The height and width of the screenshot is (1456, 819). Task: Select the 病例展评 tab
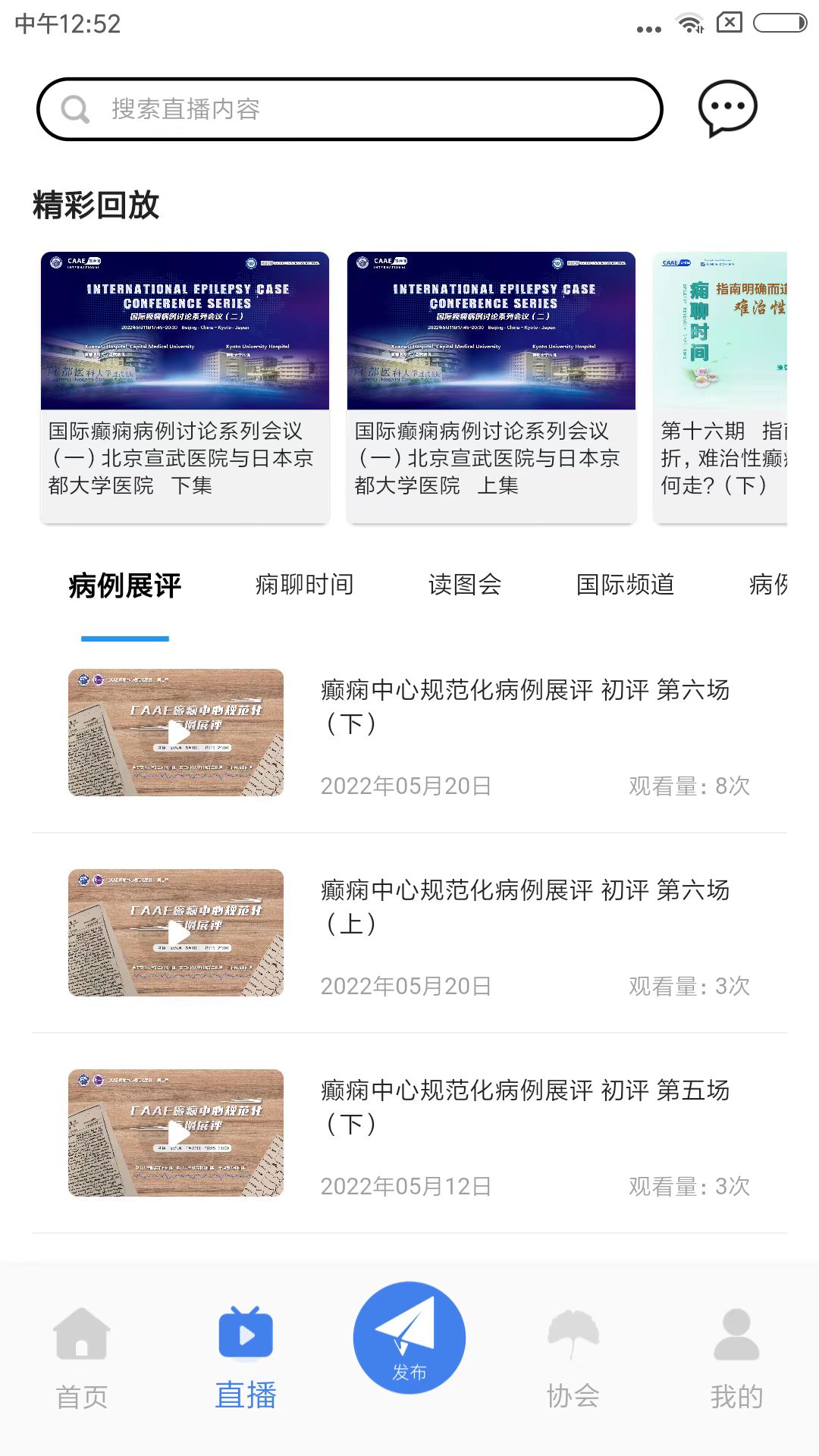tap(125, 585)
